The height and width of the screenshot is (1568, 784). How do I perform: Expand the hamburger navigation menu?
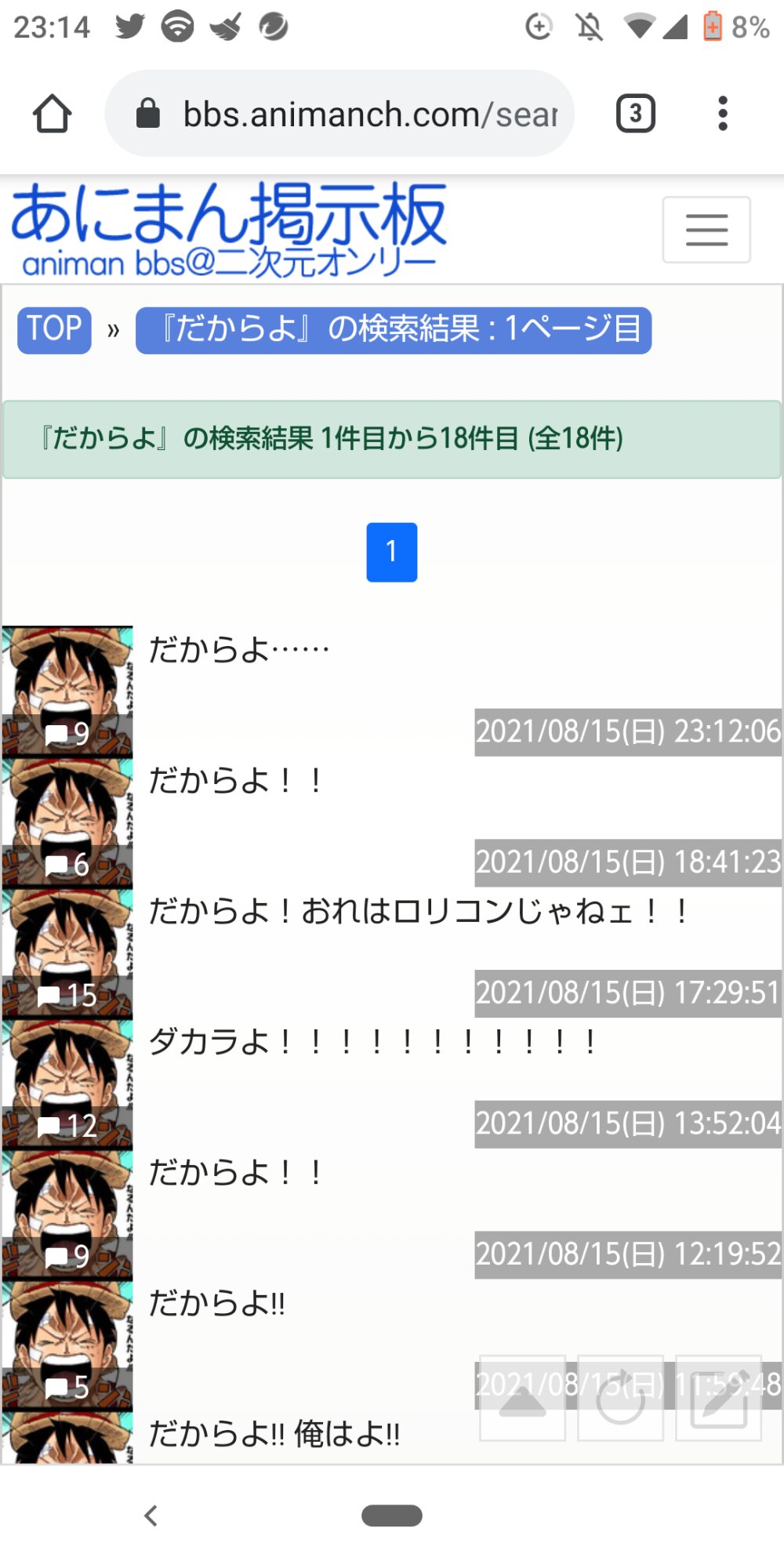706,230
